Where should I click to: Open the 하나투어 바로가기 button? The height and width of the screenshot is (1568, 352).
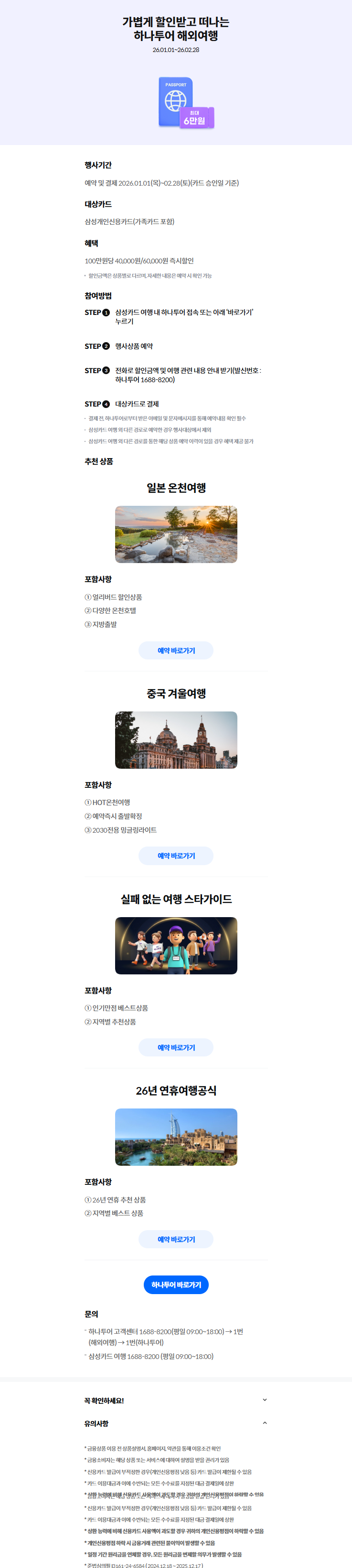point(176,1285)
